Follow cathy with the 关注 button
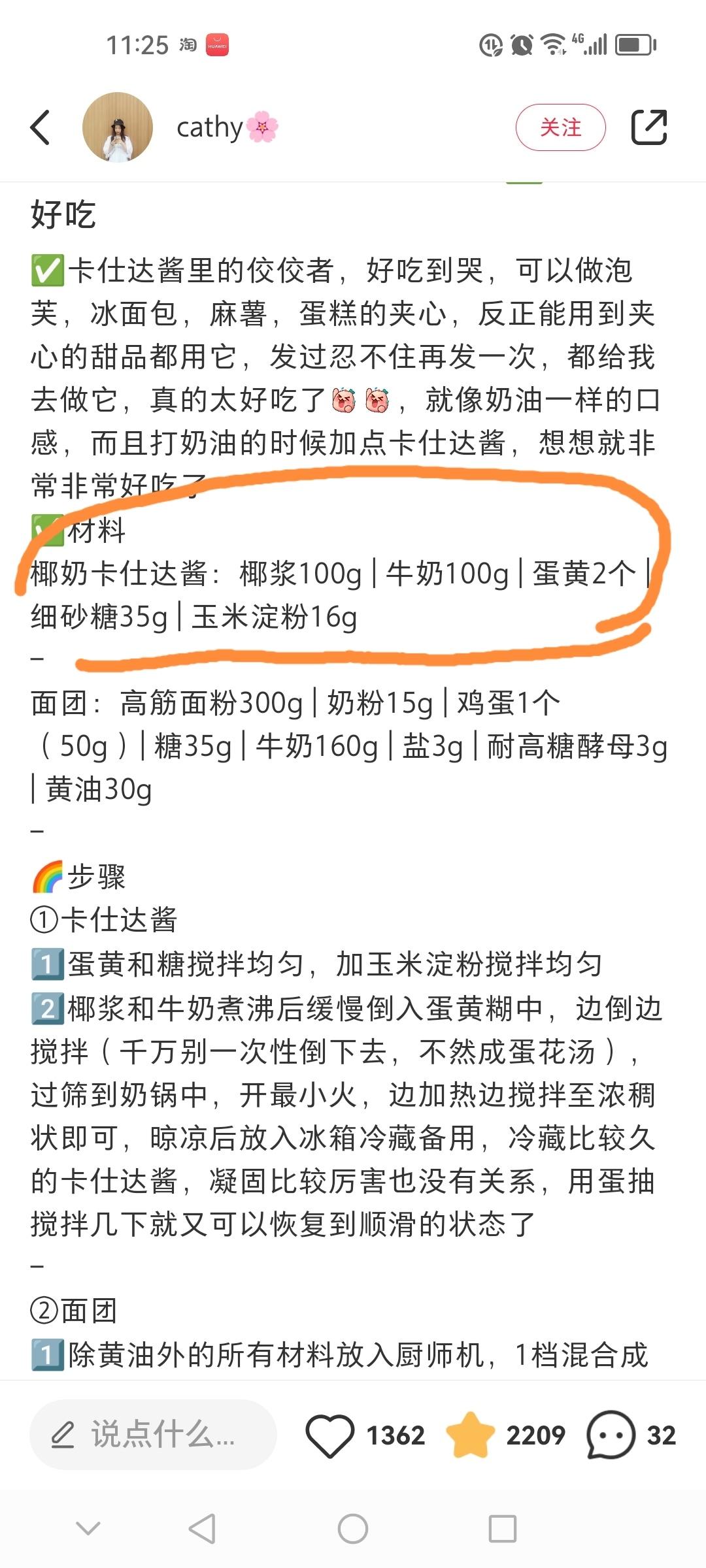Screen dimensions: 706x1568 click(560, 127)
